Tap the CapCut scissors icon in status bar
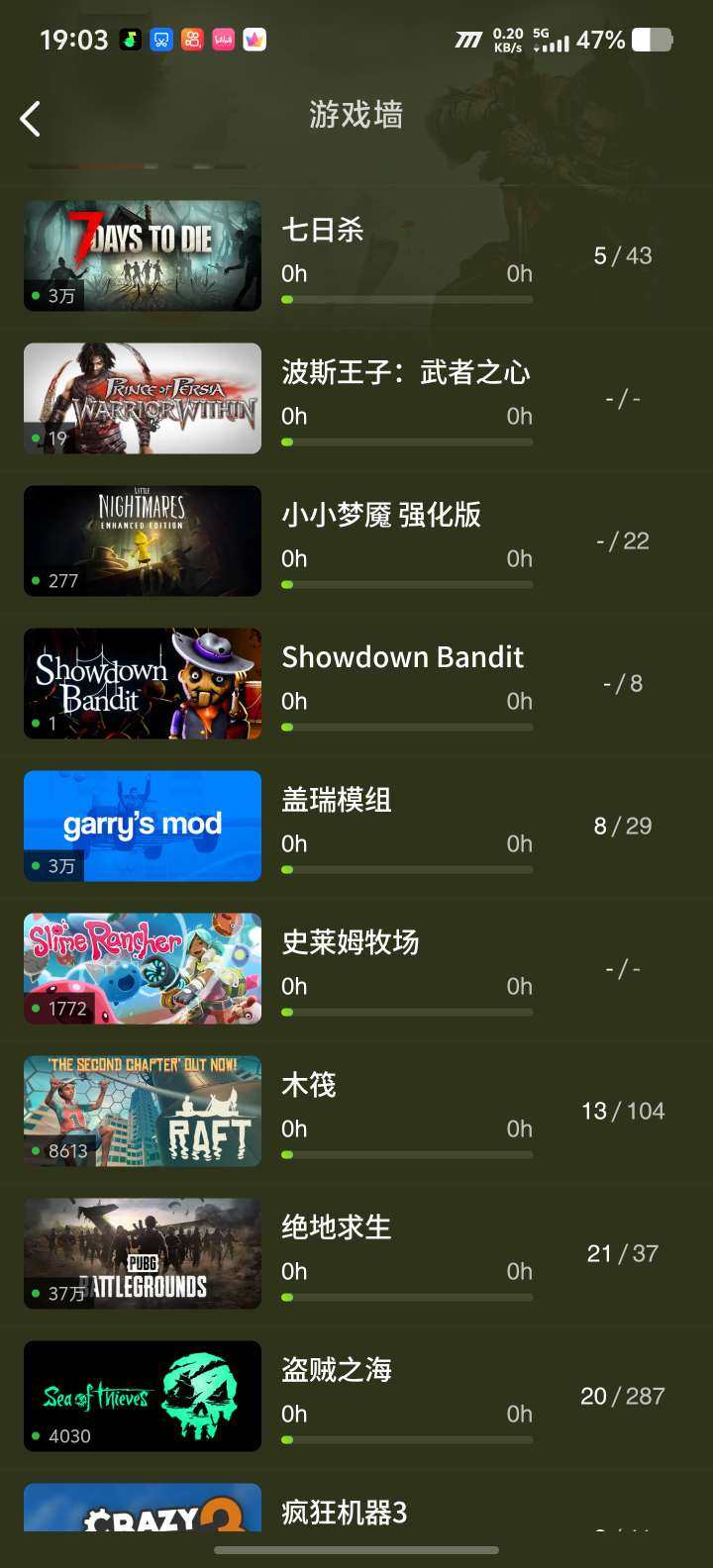Screen dimensions: 713x1568 tap(162, 41)
